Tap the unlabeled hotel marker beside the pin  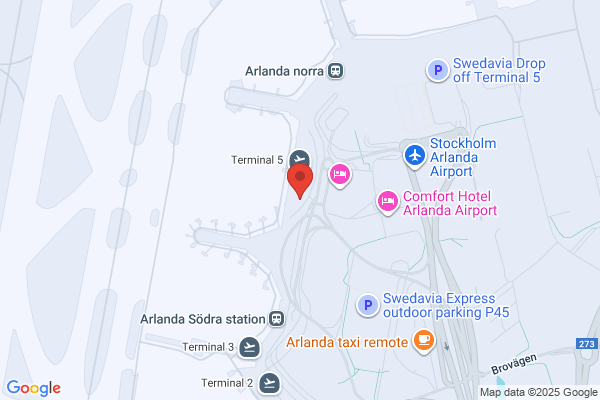(x=340, y=176)
